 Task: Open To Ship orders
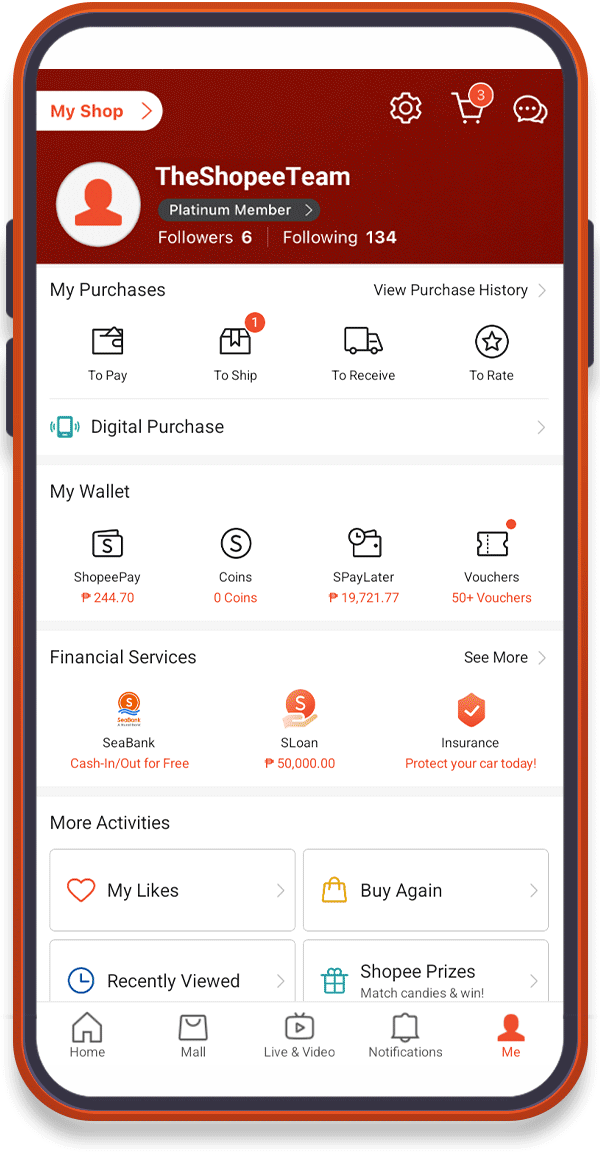(x=235, y=351)
